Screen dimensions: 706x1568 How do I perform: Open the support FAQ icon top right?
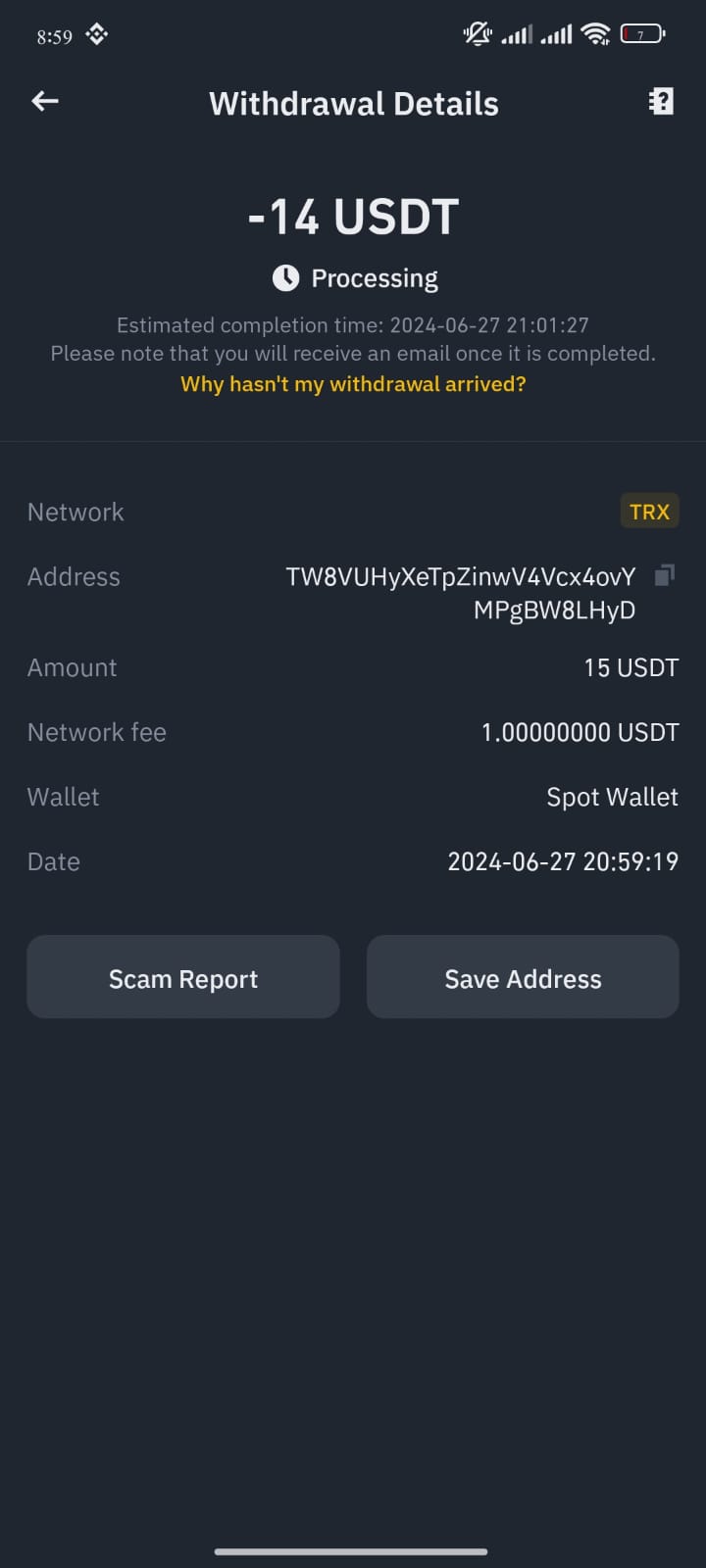(660, 101)
